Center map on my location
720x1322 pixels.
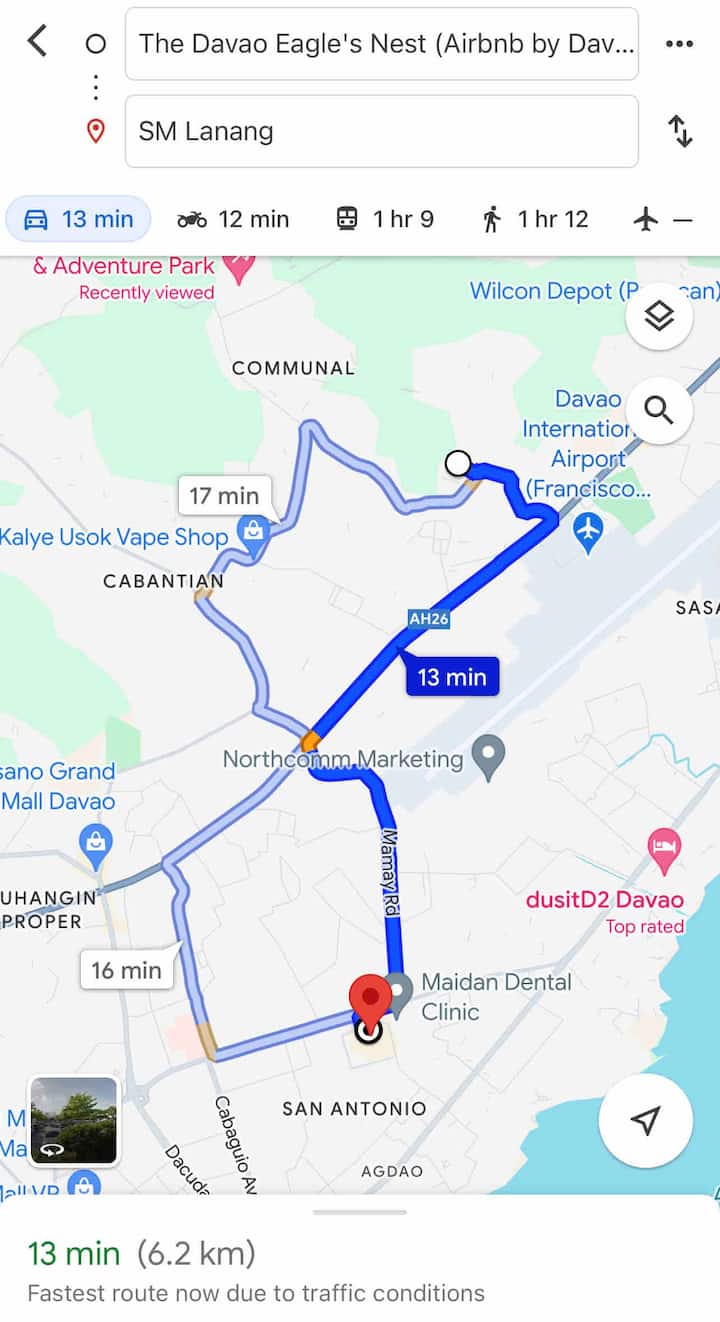tap(646, 1120)
